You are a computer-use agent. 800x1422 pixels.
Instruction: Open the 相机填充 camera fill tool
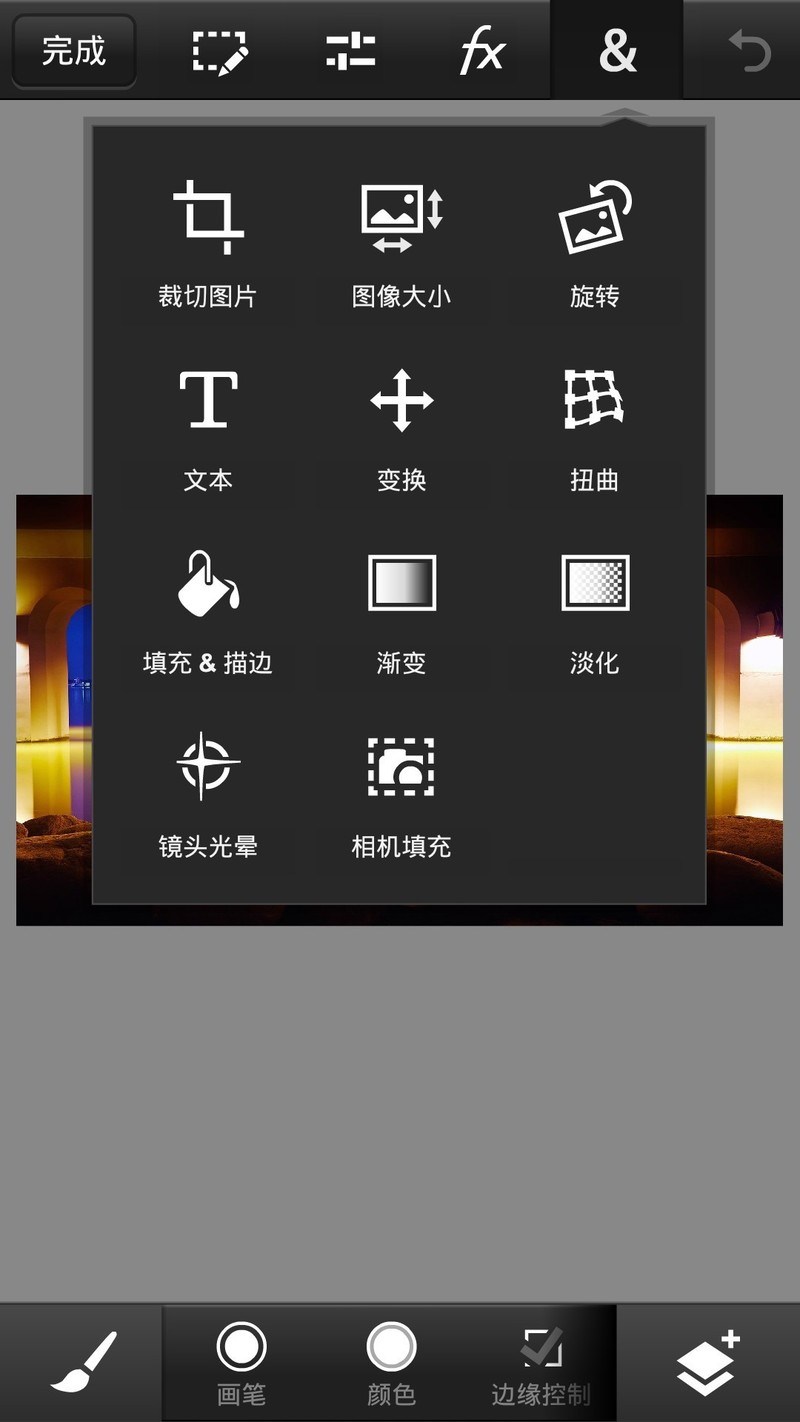[x=400, y=793]
